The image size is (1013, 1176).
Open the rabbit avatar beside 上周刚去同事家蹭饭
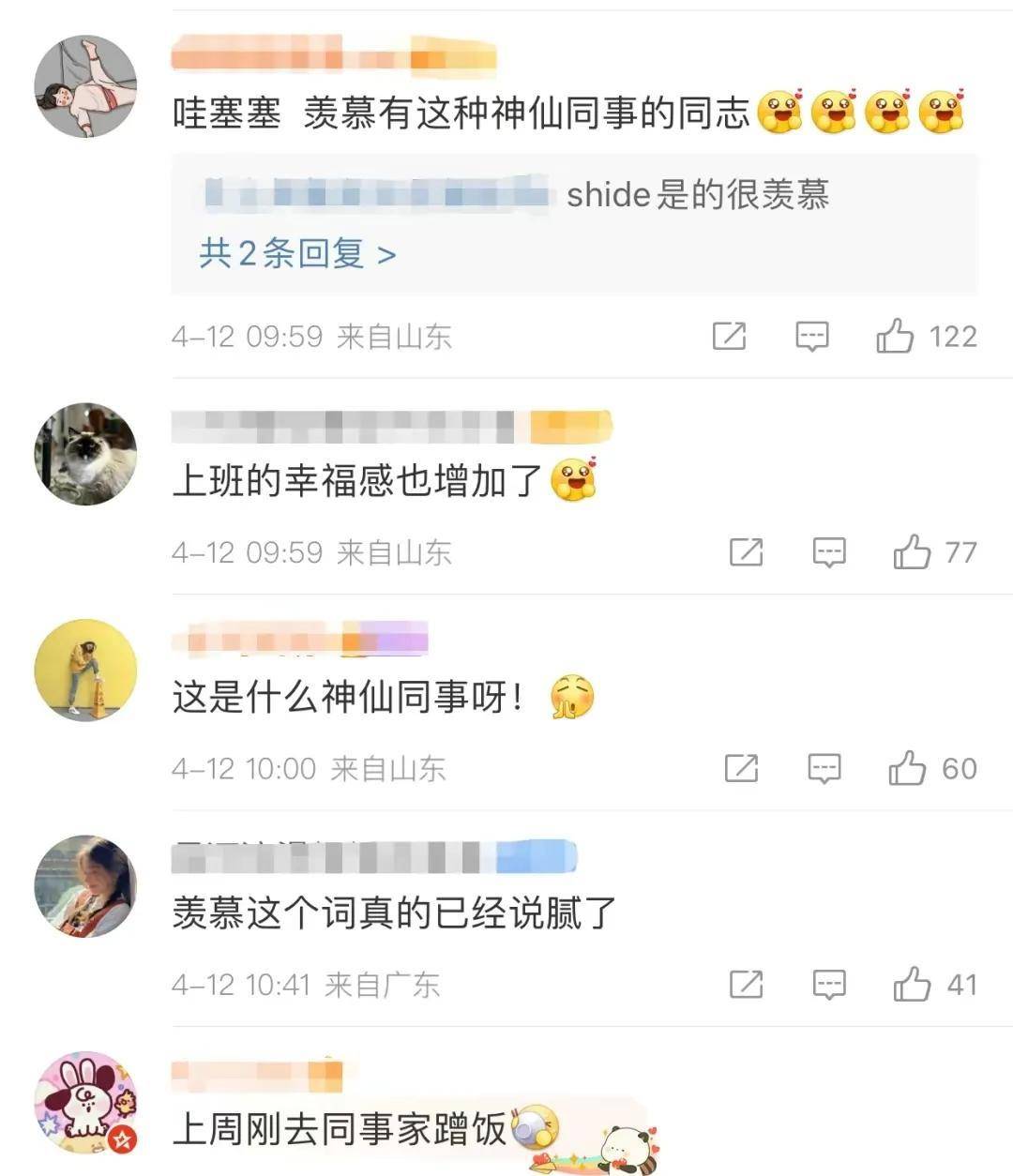click(x=85, y=1102)
